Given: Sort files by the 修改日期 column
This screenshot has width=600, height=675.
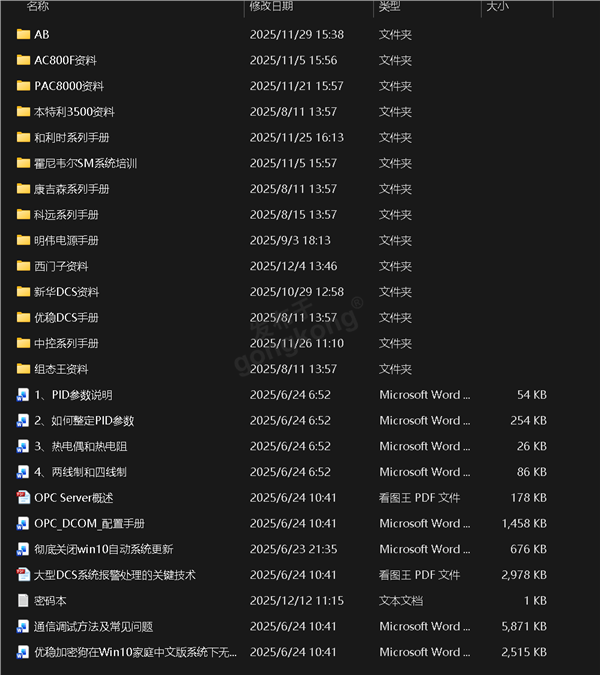Looking at the screenshot, I should (x=271, y=6).
